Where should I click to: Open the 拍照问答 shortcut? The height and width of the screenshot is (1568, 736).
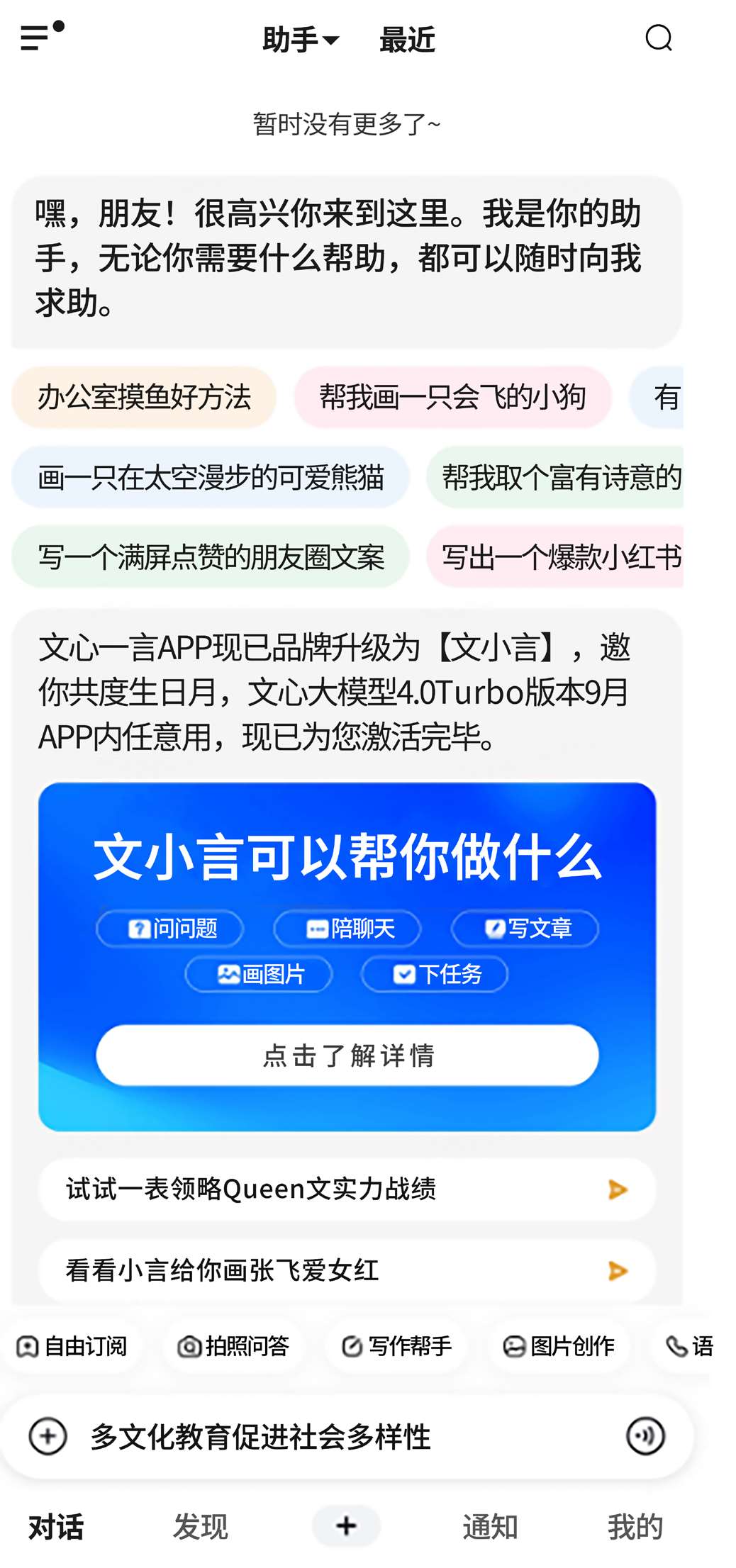[x=234, y=1345]
